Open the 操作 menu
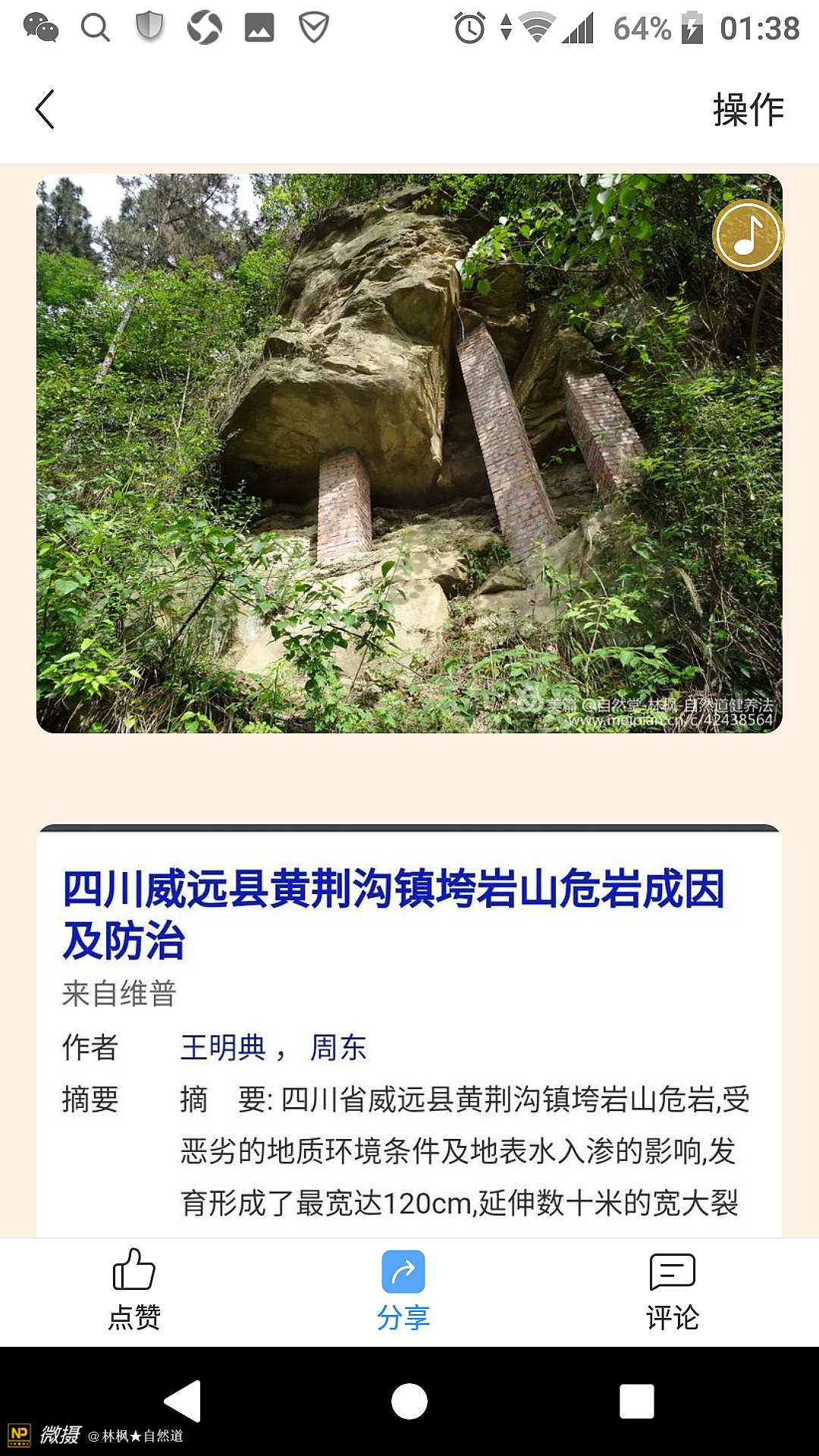 [748, 110]
